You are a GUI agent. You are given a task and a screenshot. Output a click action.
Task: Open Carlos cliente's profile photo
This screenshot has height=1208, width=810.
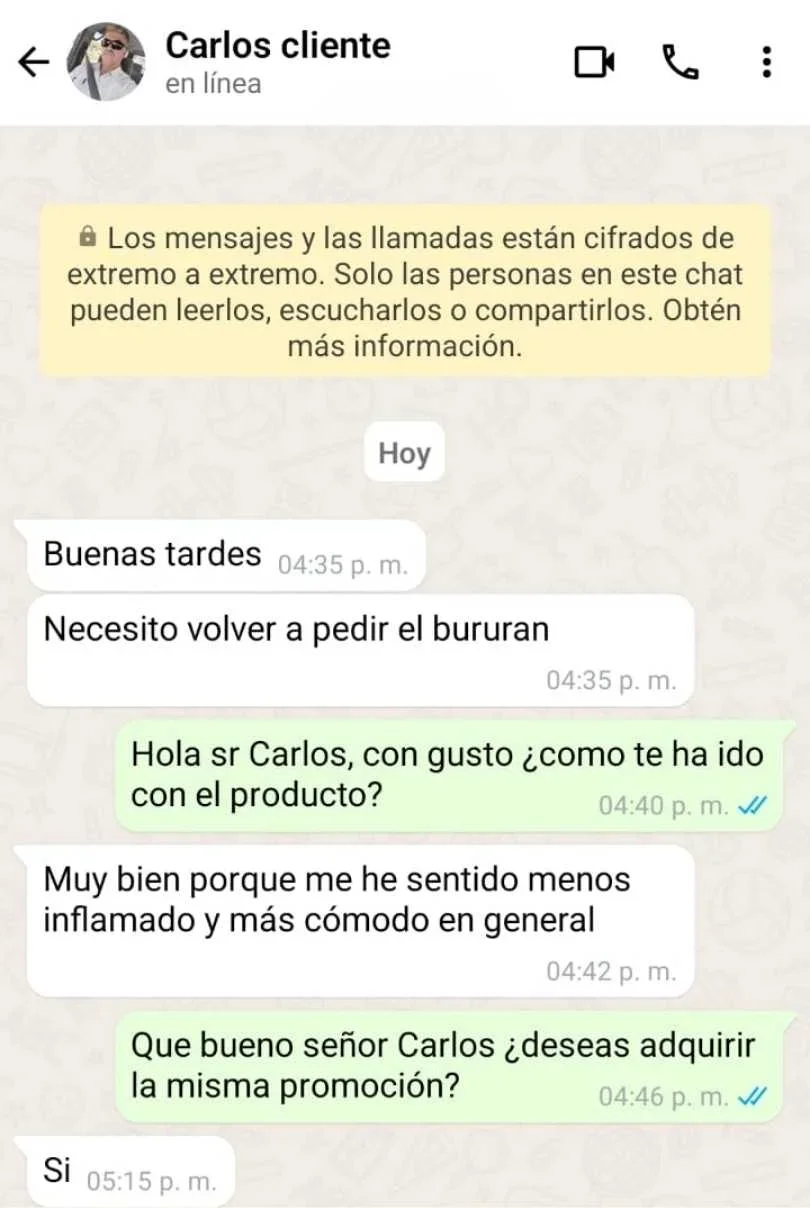[106, 63]
